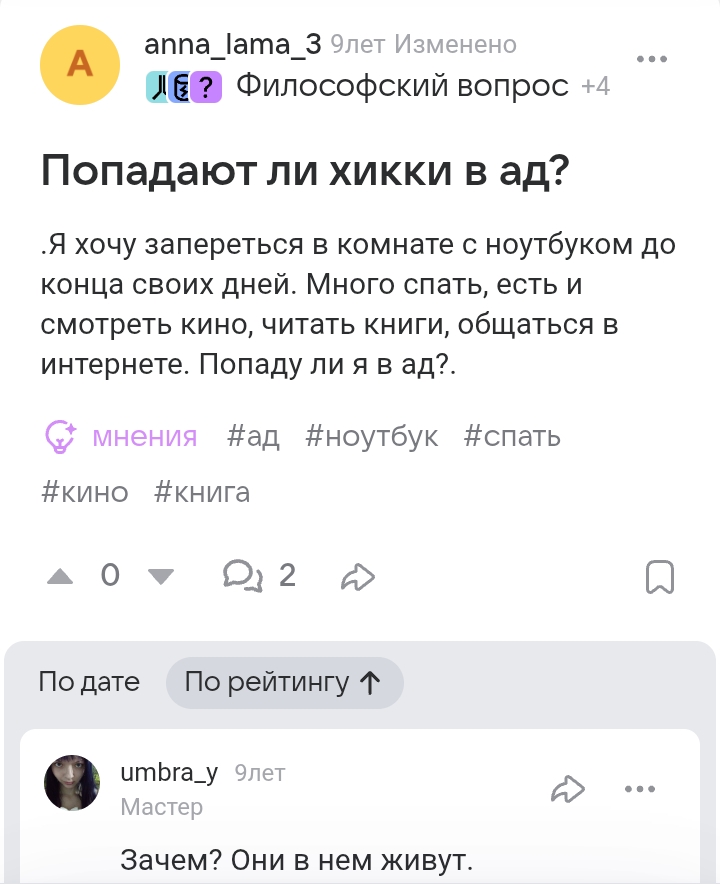Open the #книга hashtag

tap(202, 492)
